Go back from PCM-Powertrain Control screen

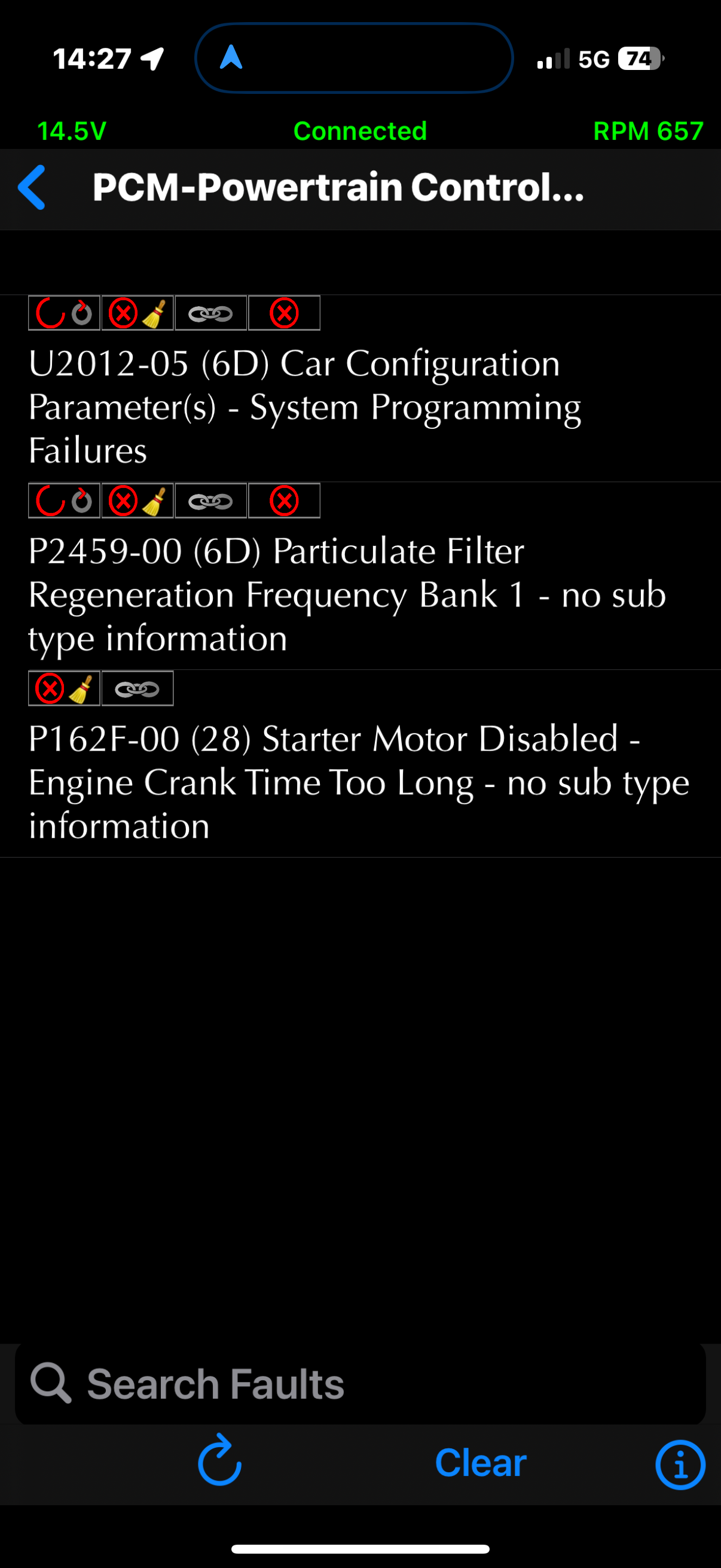click(32, 188)
